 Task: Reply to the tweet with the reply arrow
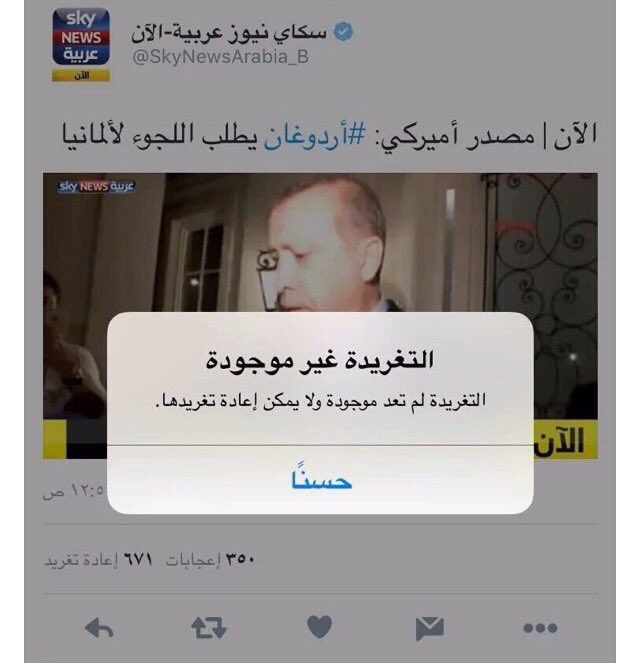click(x=98, y=627)
